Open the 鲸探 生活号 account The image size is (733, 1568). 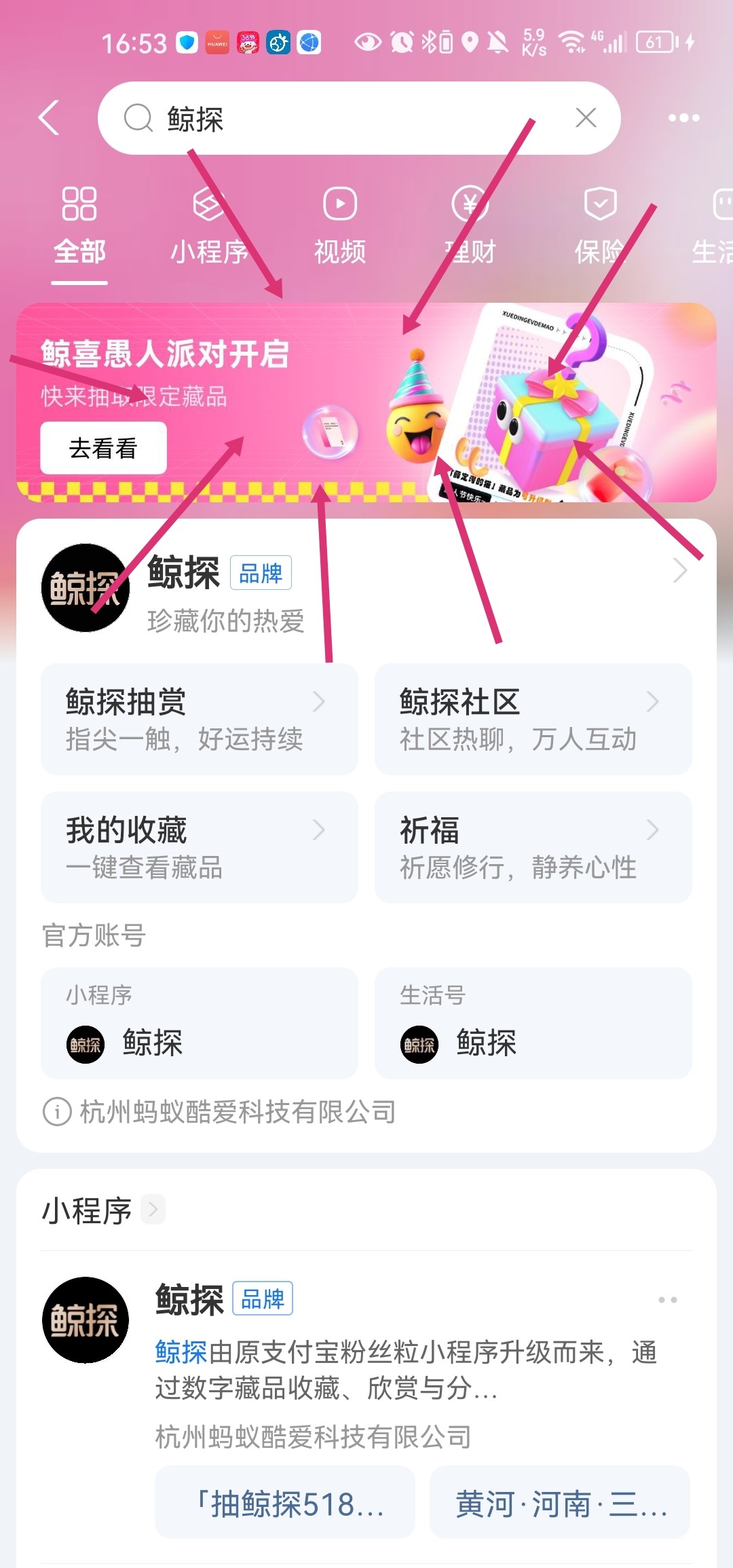point(533,1024)
